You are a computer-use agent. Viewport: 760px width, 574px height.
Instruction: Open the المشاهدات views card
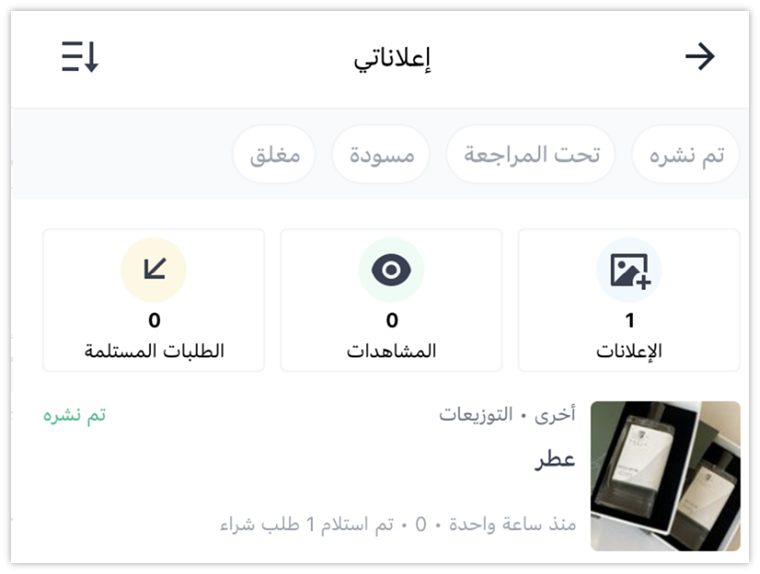pyautogui.click(x=391, y=300)
